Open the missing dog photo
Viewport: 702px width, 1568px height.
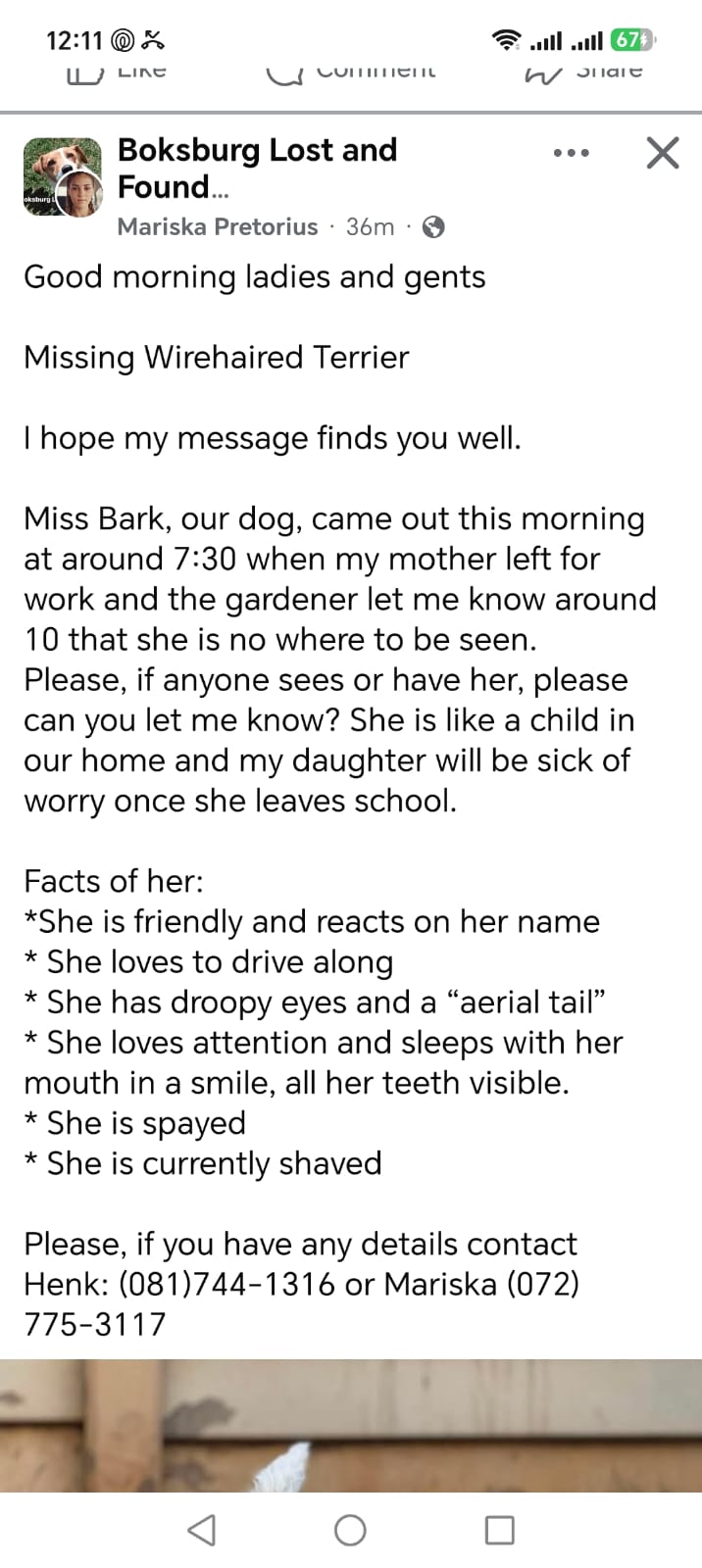coord(351,1426)
